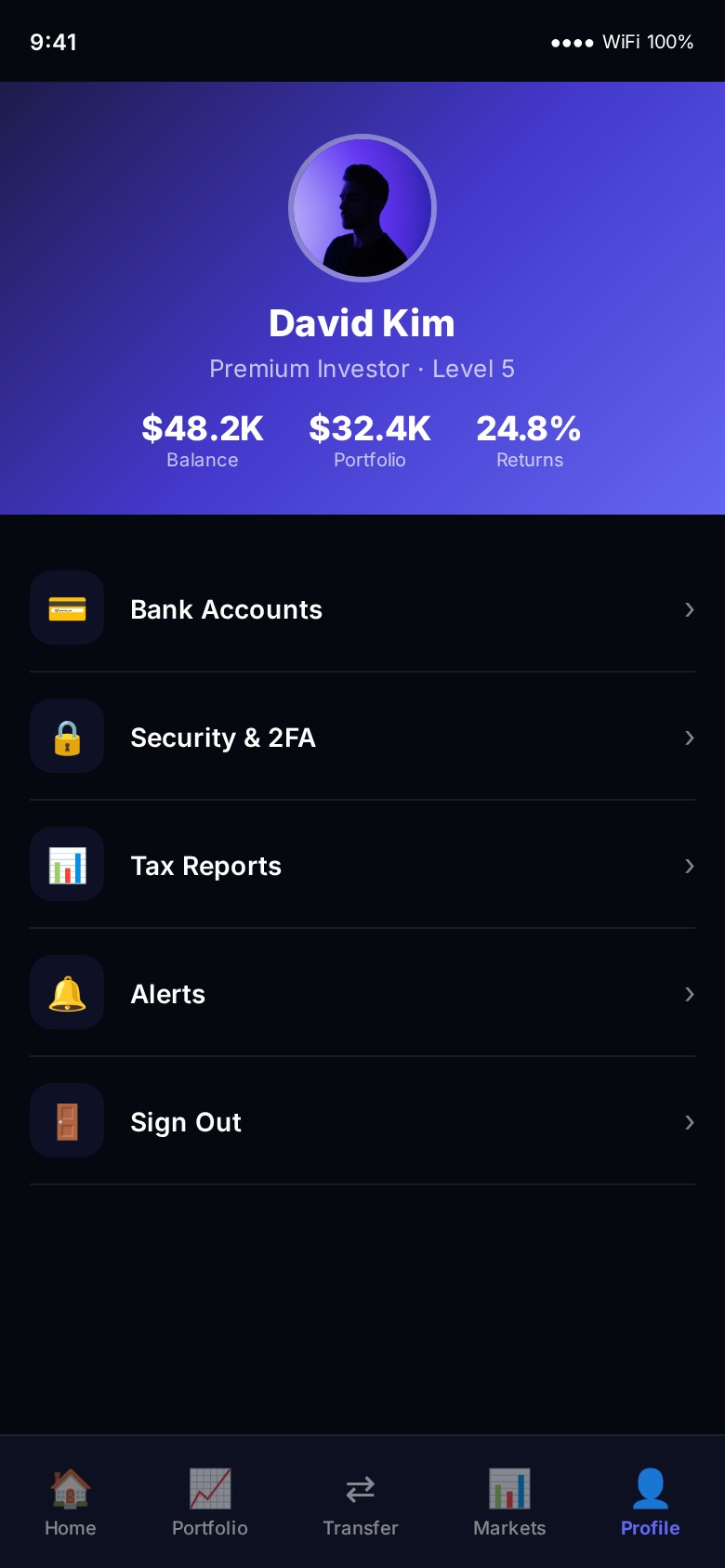
Task: Tap David Kim's profile avatar
Action: coord(362,208)
